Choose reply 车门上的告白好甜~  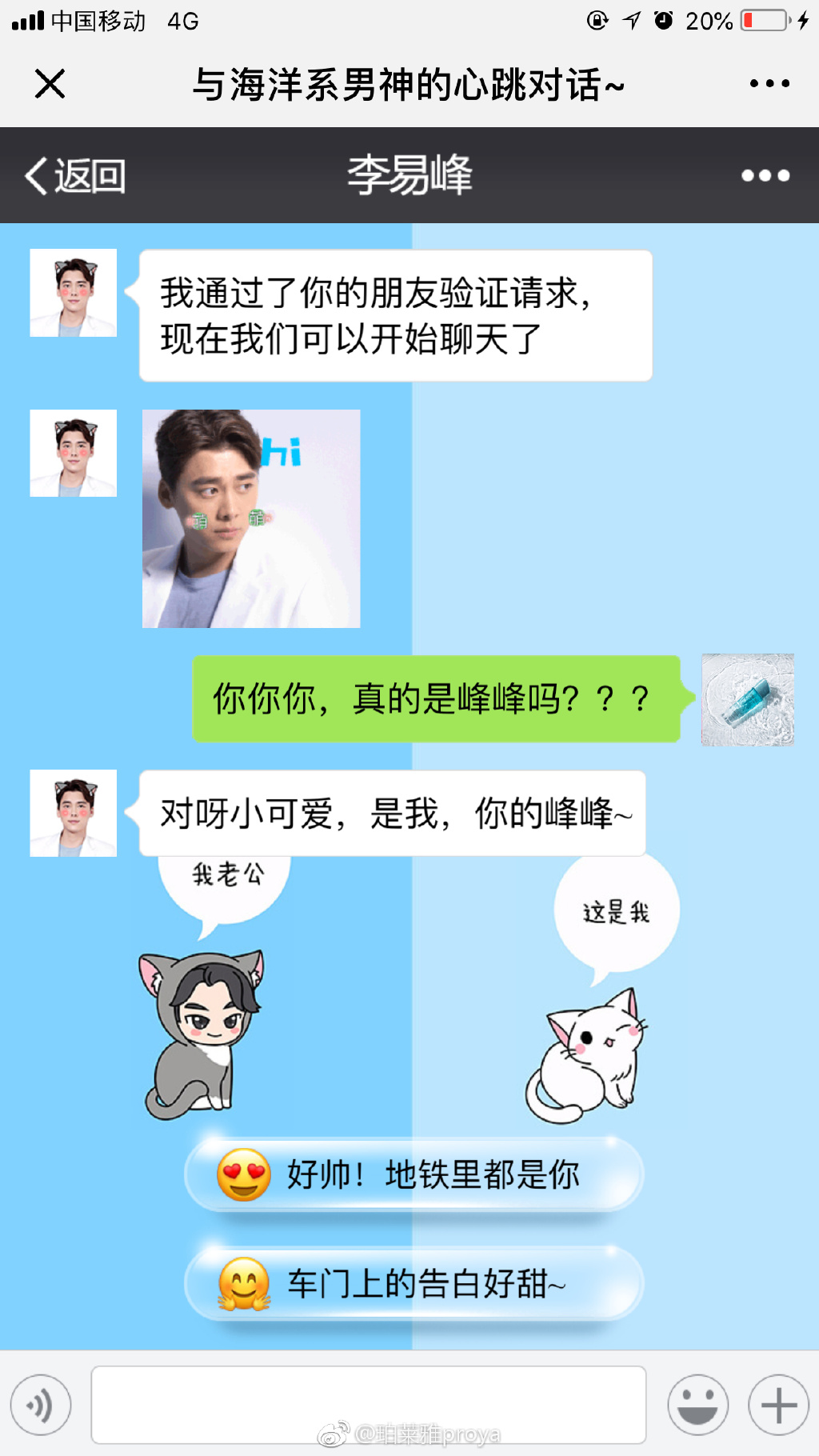coord(413,1283)
